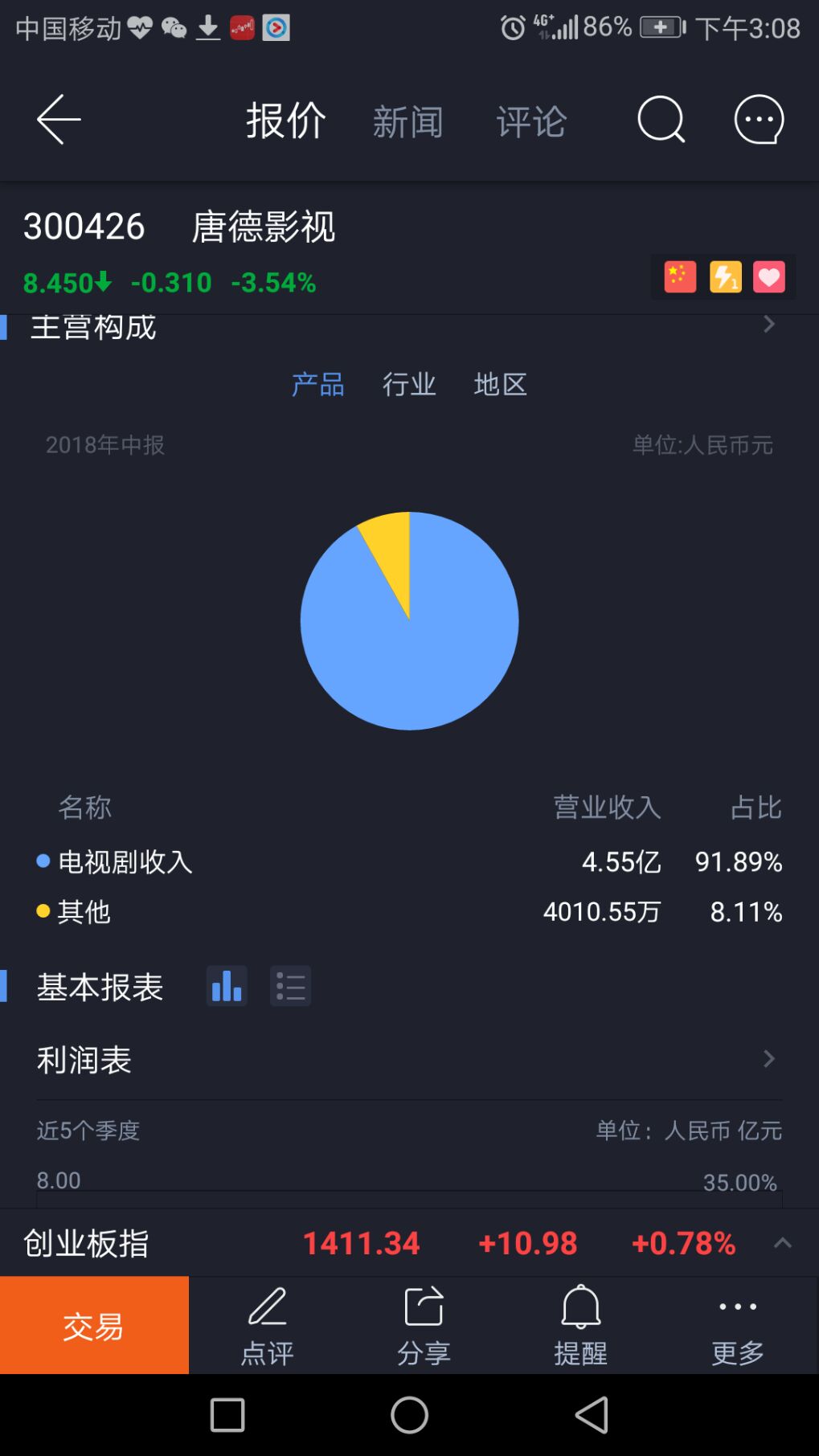This screenshot has height=1456, width=819.
Task: Select the 产品 breakdown tab
Action: point(317,384)
